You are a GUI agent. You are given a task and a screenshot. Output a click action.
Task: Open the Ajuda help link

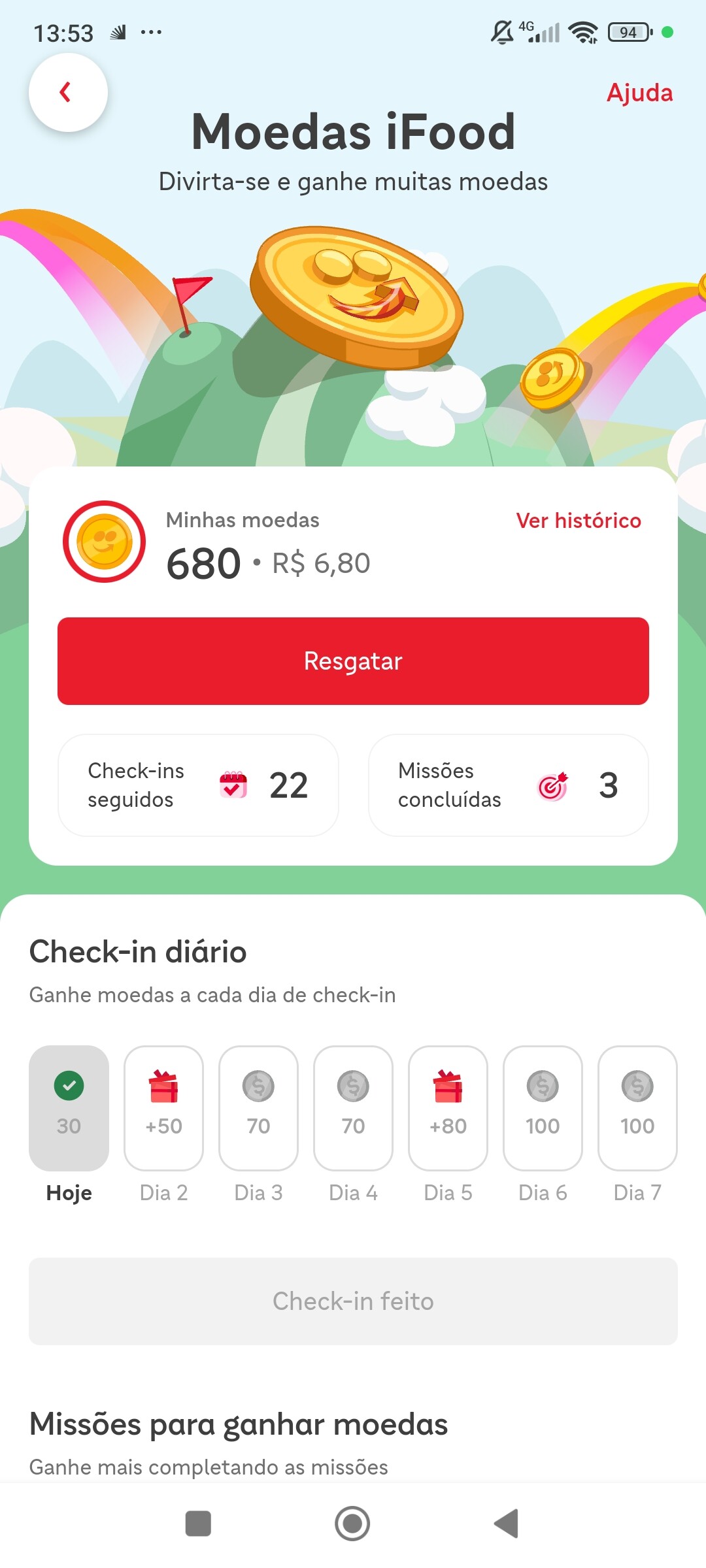[639, 93]
